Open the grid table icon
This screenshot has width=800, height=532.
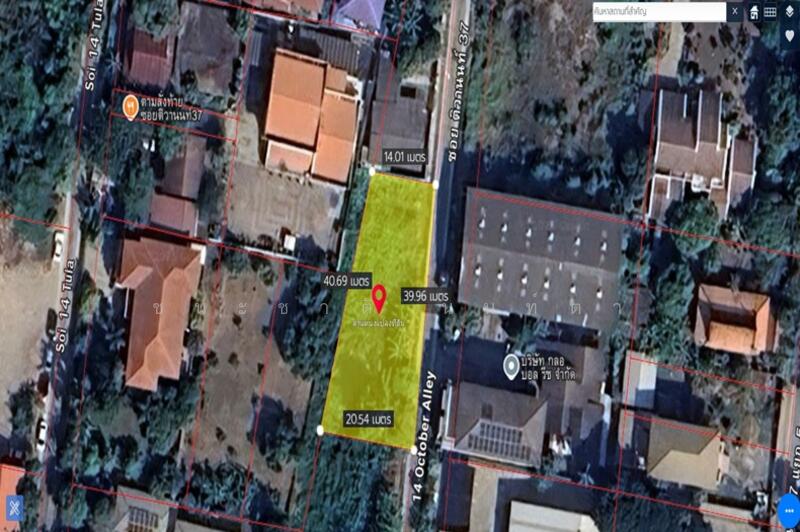[x=770, y=12]
